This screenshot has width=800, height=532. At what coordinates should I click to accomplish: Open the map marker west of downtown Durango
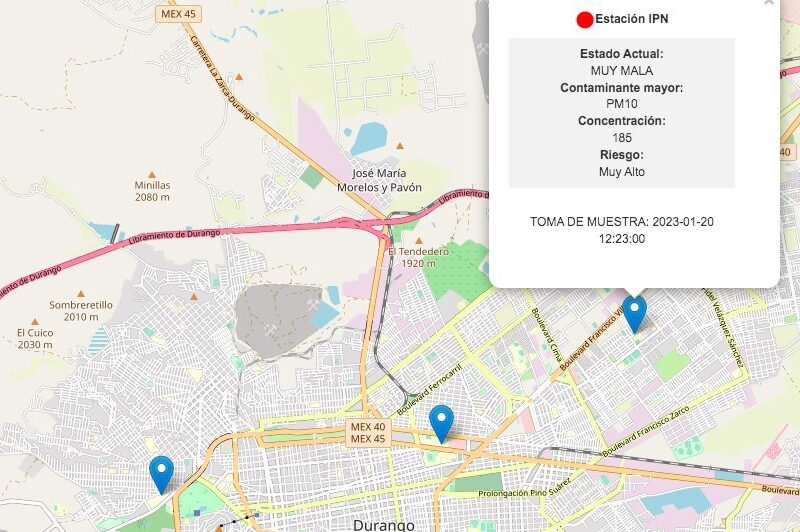(x=161, y=472)
